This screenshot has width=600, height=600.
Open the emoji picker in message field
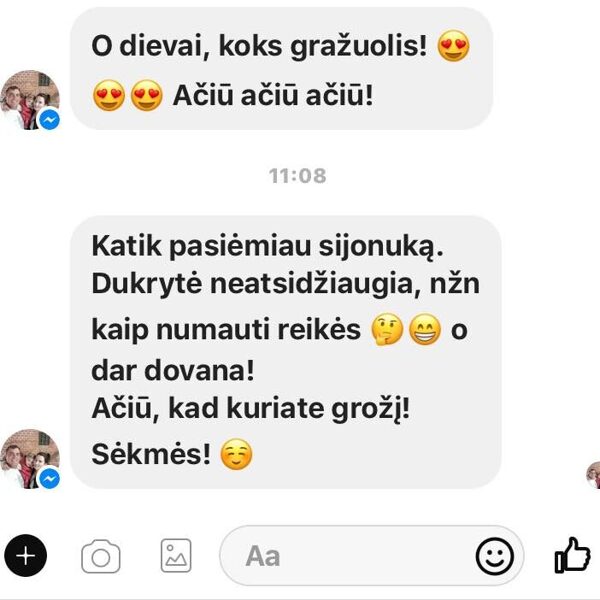click(494, 555)
